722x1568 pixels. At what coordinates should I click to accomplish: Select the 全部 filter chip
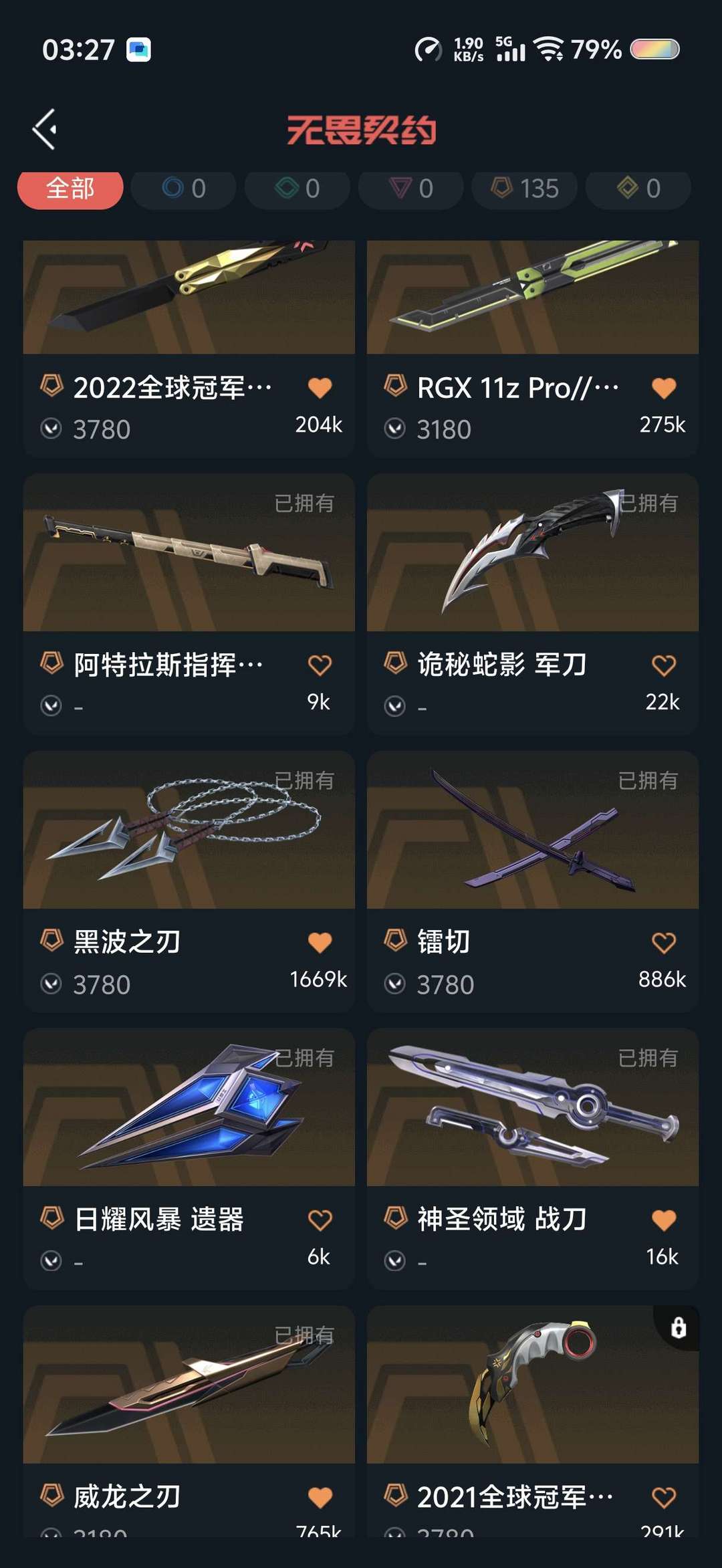tap(70, 189)
